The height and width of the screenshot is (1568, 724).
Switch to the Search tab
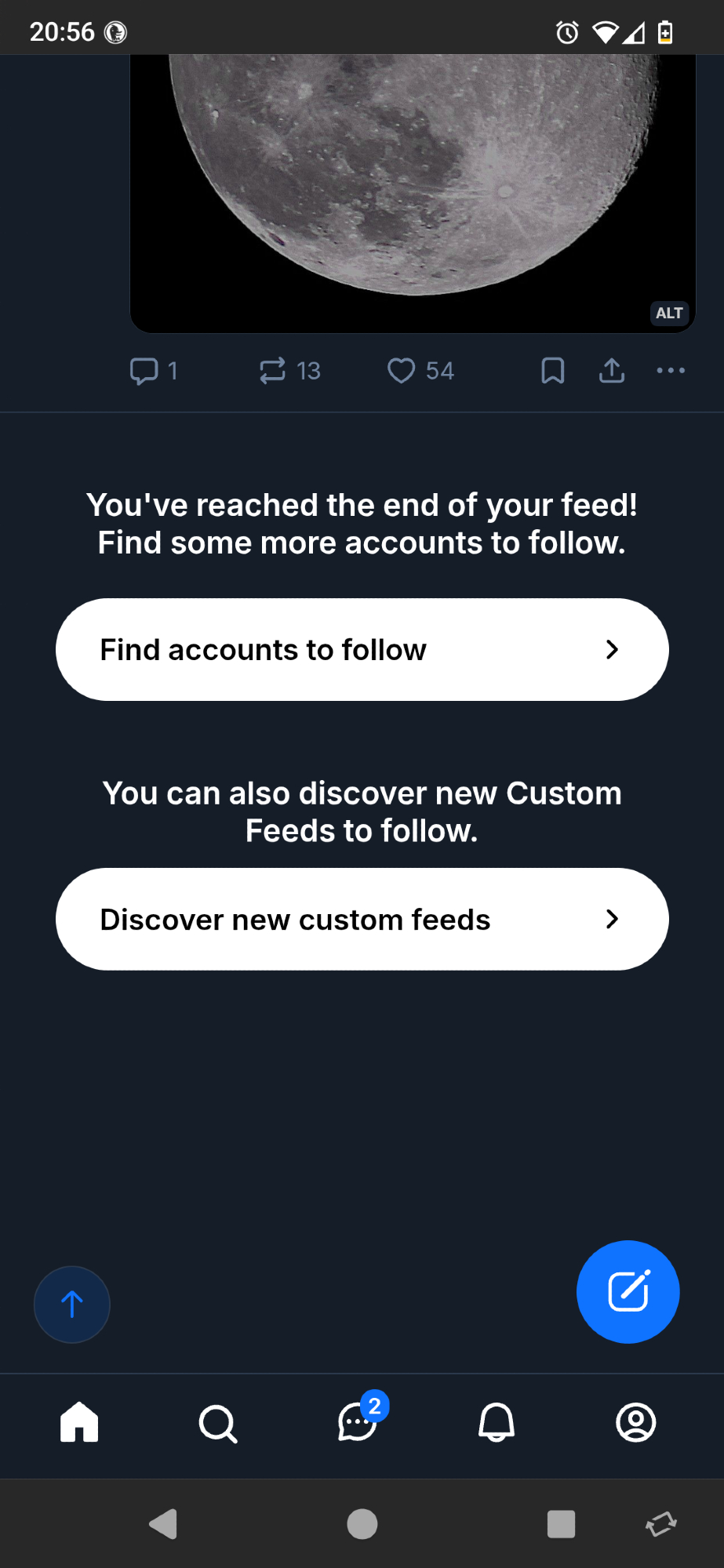point(218,1424)
